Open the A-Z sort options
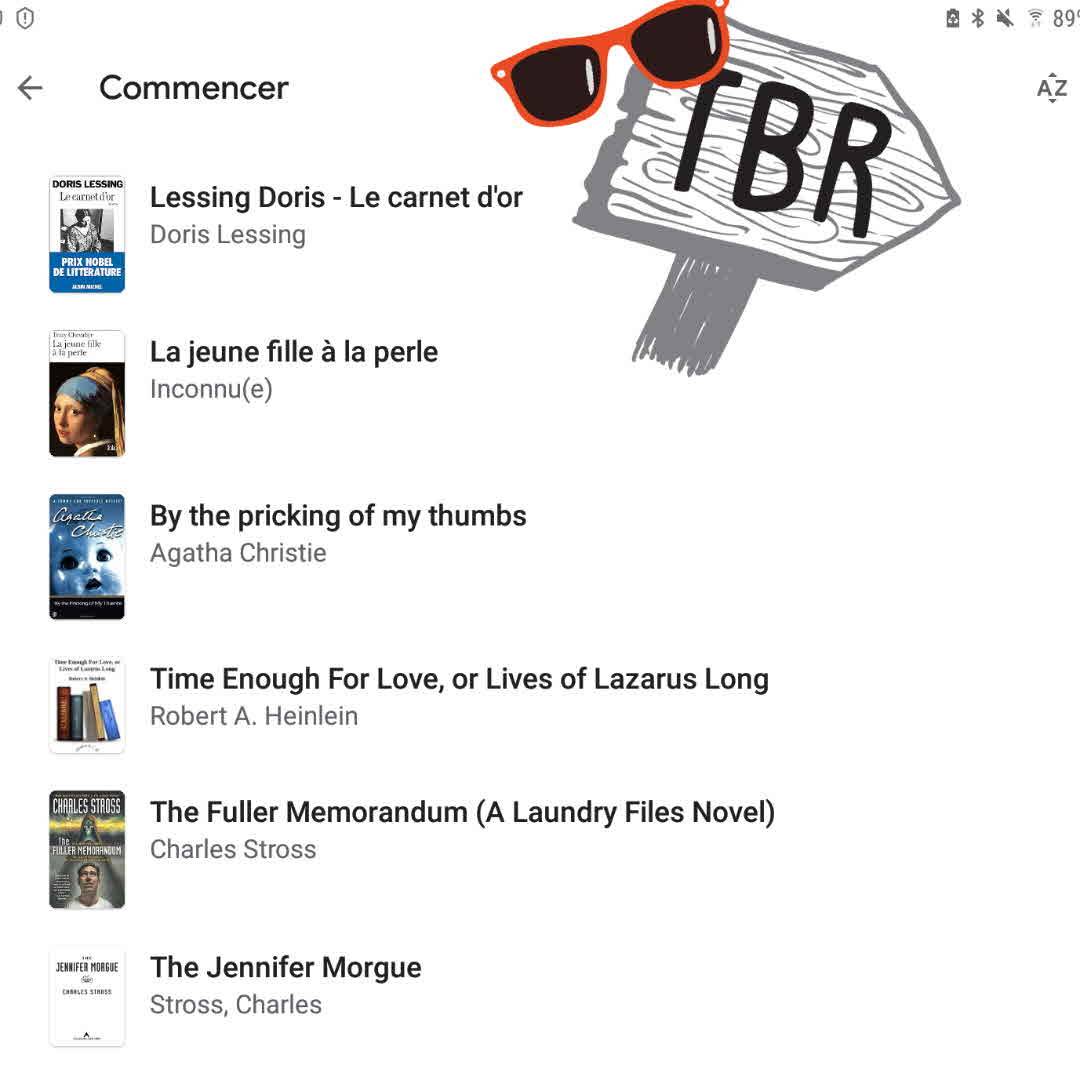This screenshot has height=1080, width=1080. click(x=1051, y=88)
